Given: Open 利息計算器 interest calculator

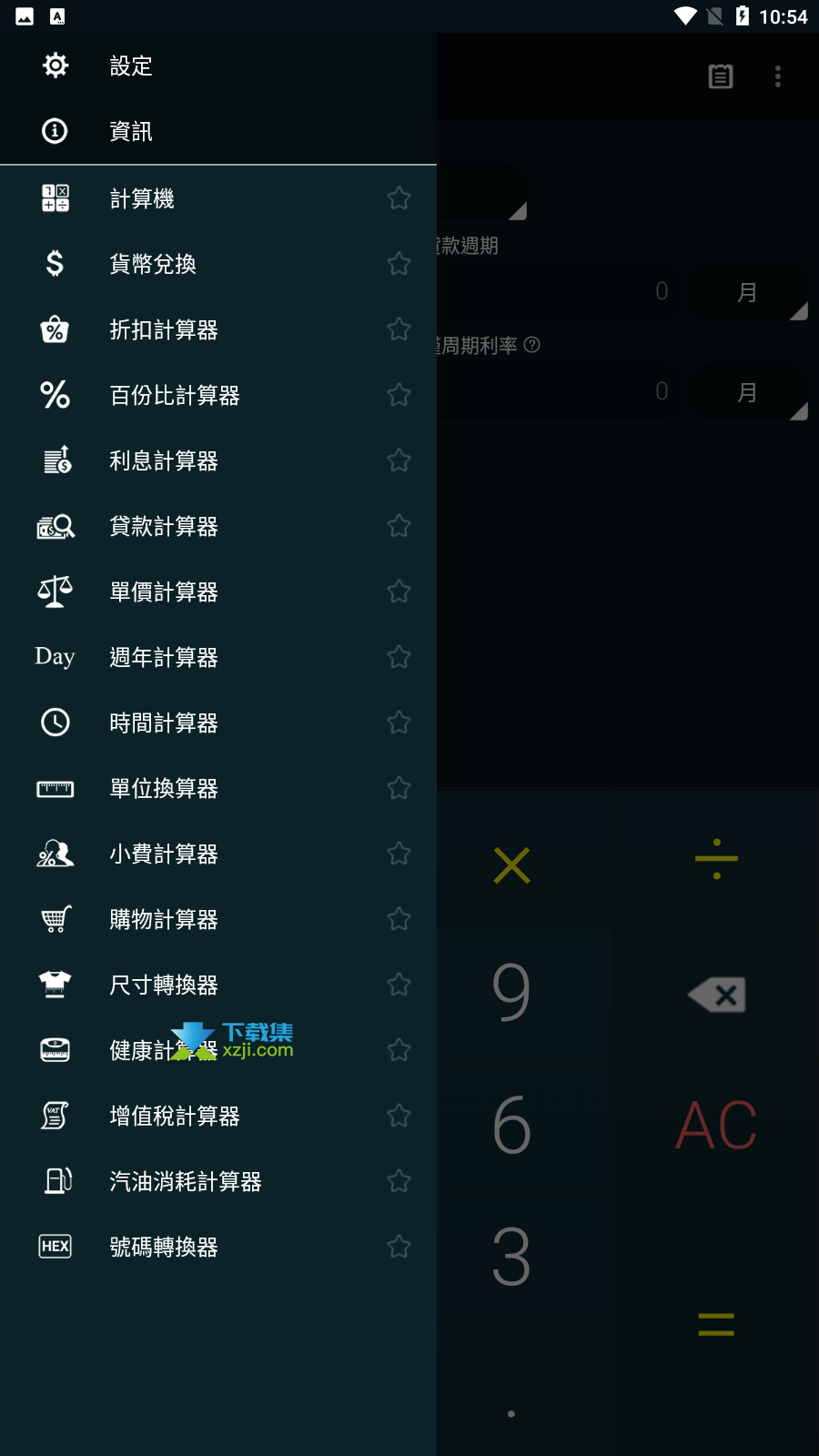Looking at the screenshot, I should 218,460.
